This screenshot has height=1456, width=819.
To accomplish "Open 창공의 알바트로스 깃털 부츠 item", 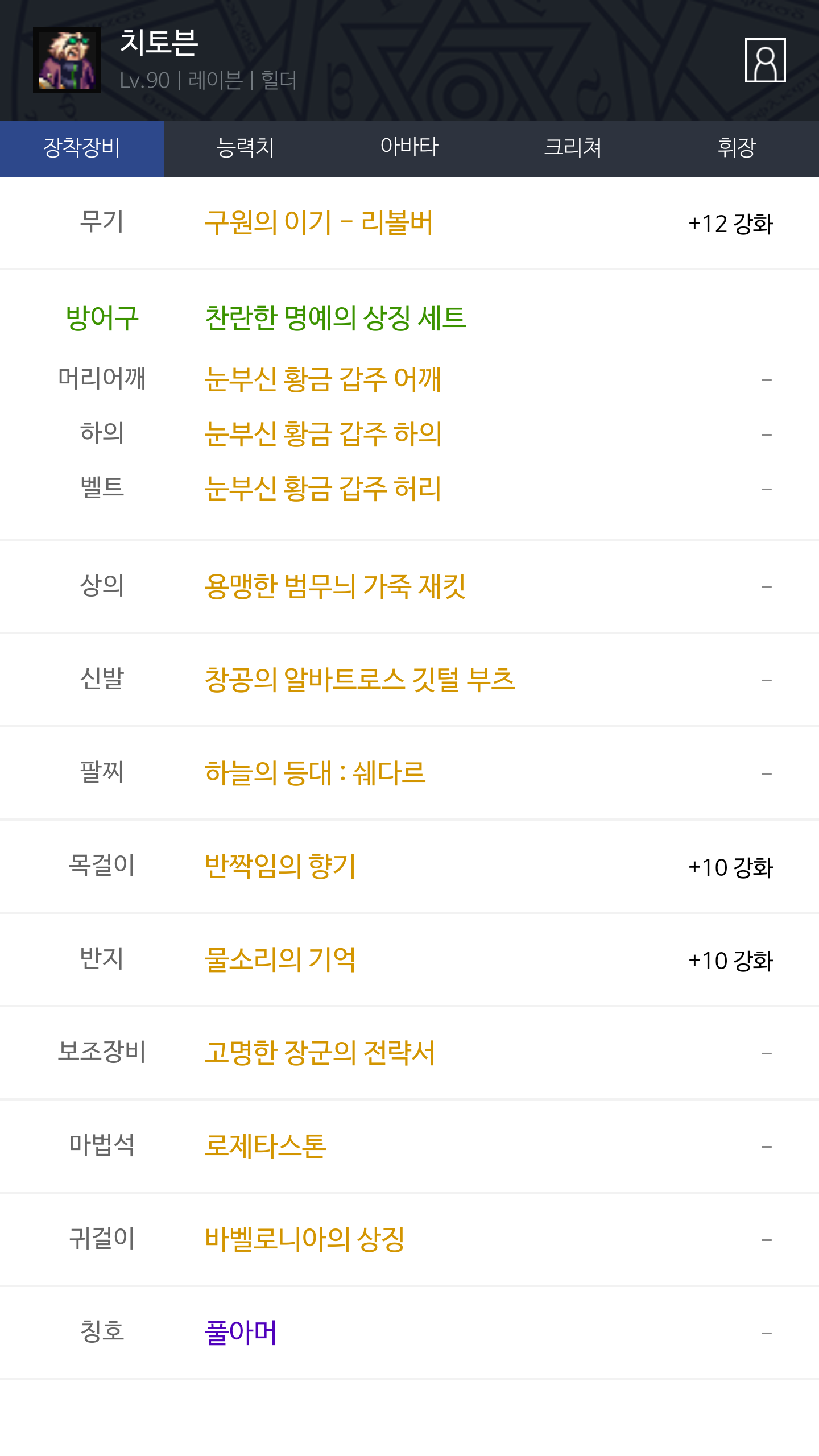I will [359, 680].
